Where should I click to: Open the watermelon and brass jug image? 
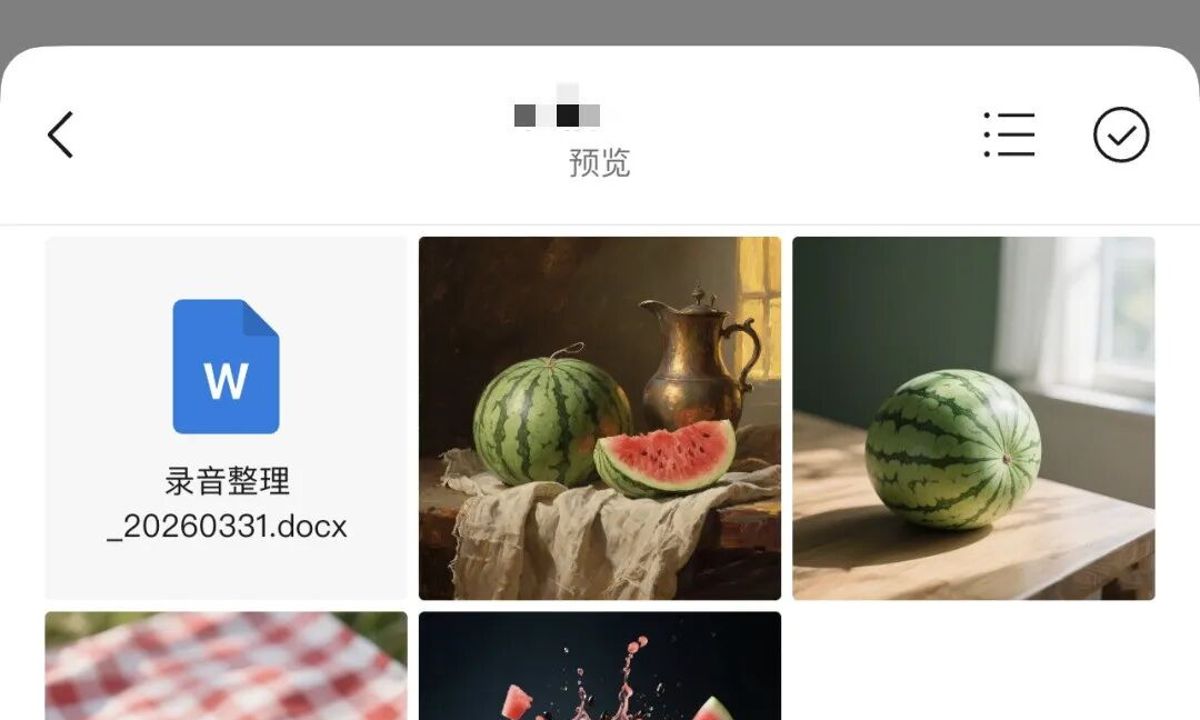pyautogui.click(x=600, y=418)
